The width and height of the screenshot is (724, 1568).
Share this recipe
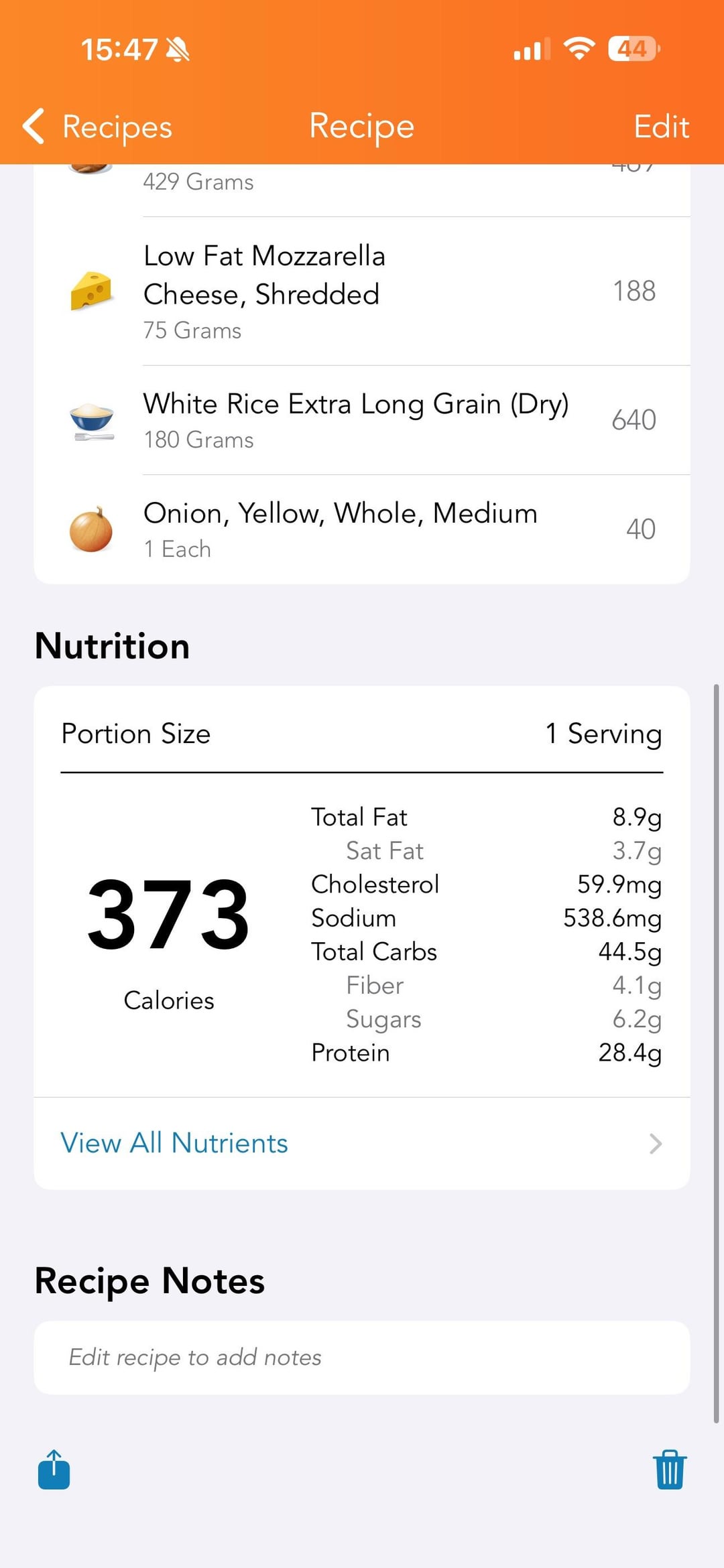(x=54, y=1469)
